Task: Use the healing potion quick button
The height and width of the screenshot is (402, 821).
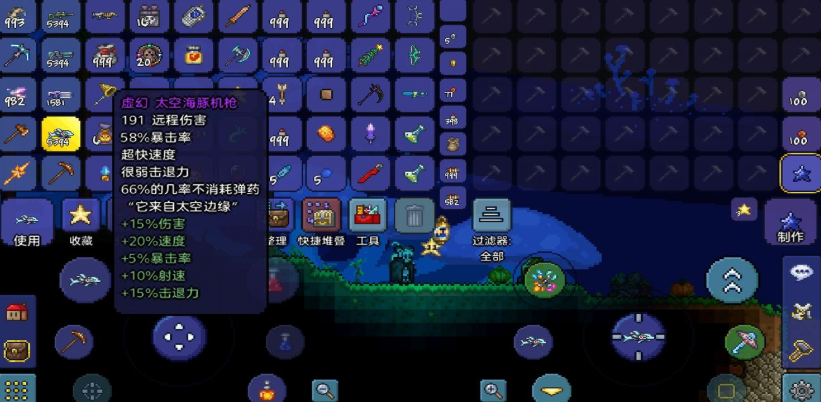Action: click(x=266, y=388)
